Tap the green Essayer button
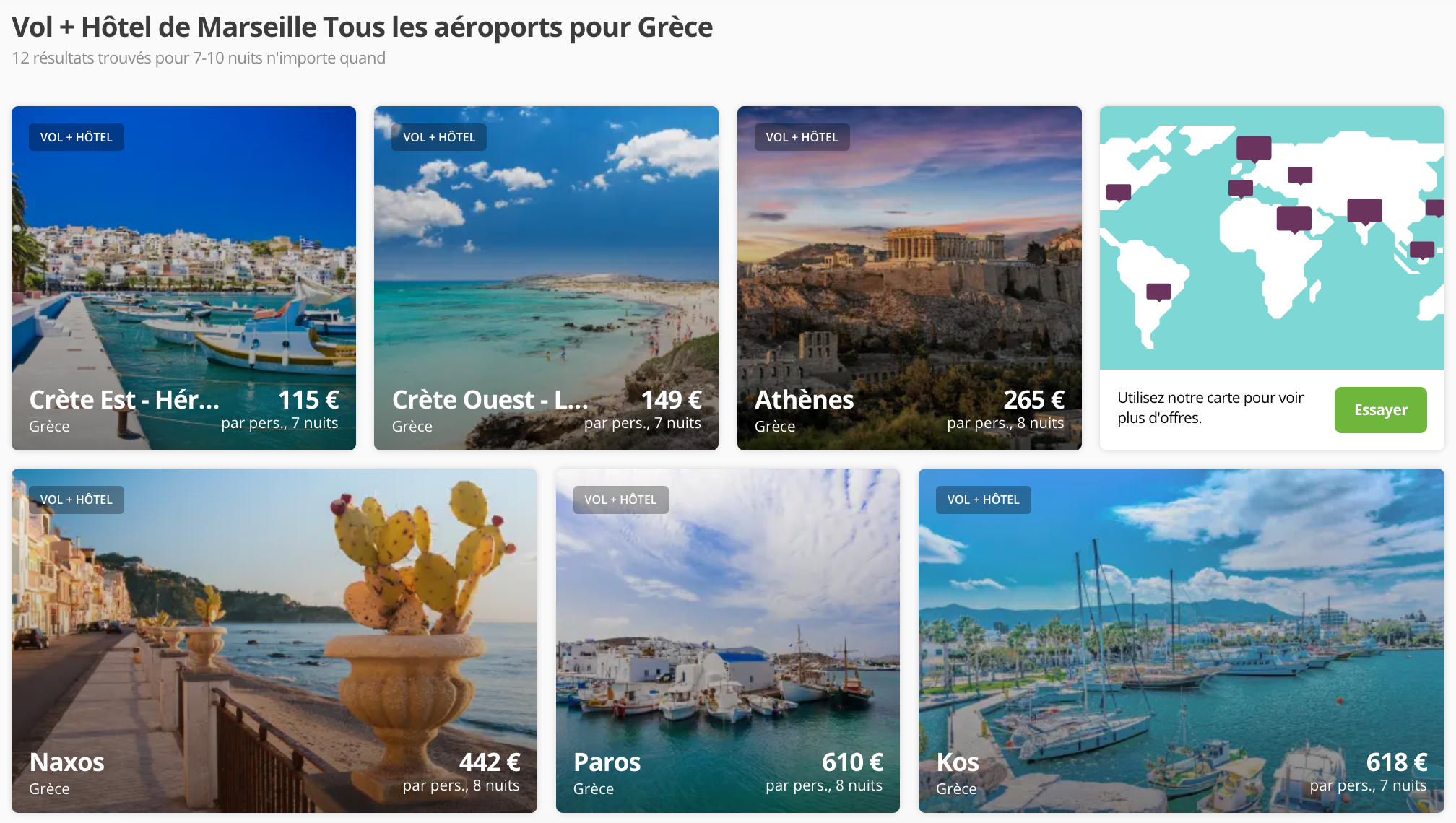This screenshot has width=1456, height=823. tap(1380, 410)
